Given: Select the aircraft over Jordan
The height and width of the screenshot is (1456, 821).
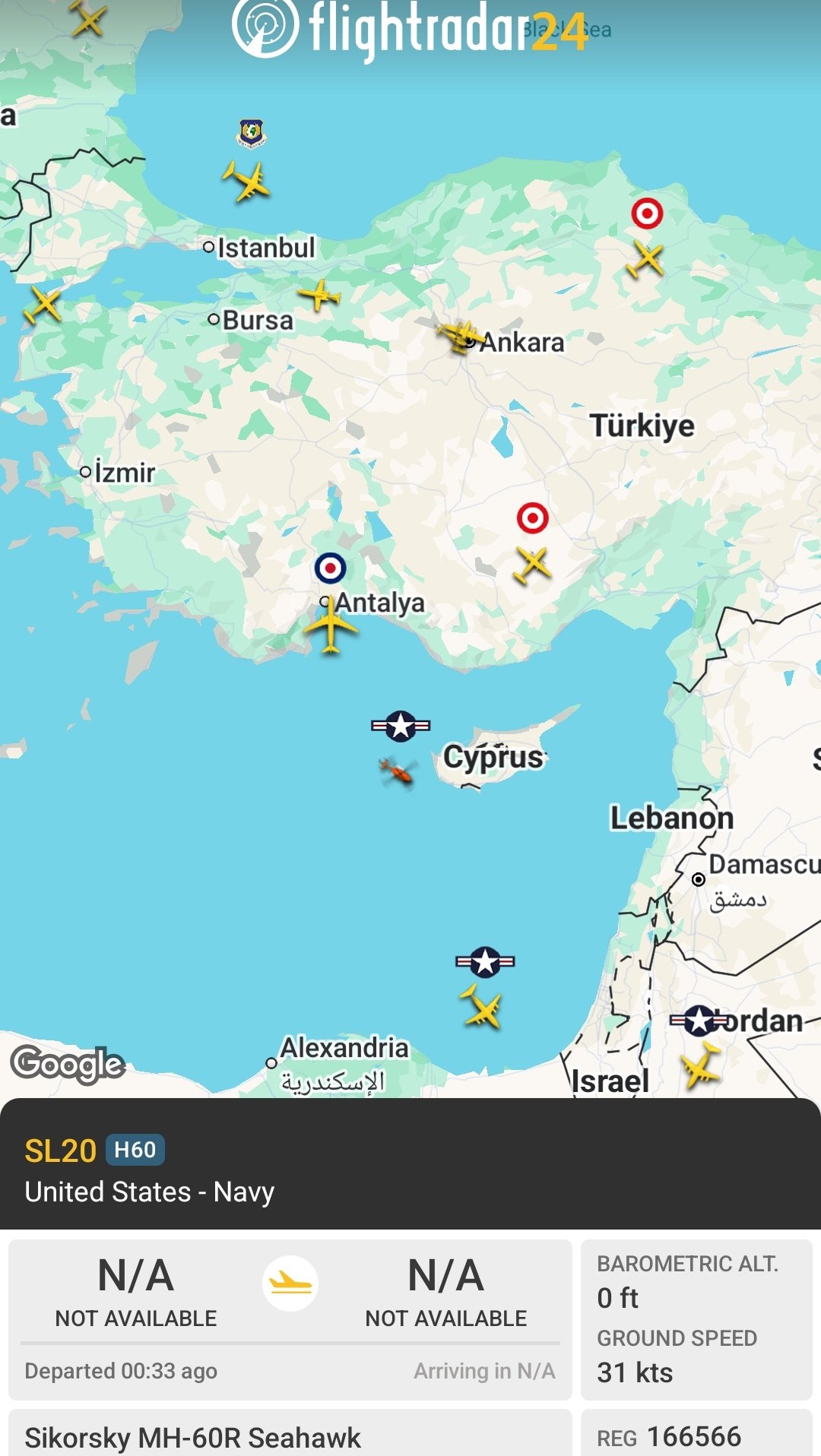Looking at the screenshot, I should pyautogui.click(x=701, y=1064).
